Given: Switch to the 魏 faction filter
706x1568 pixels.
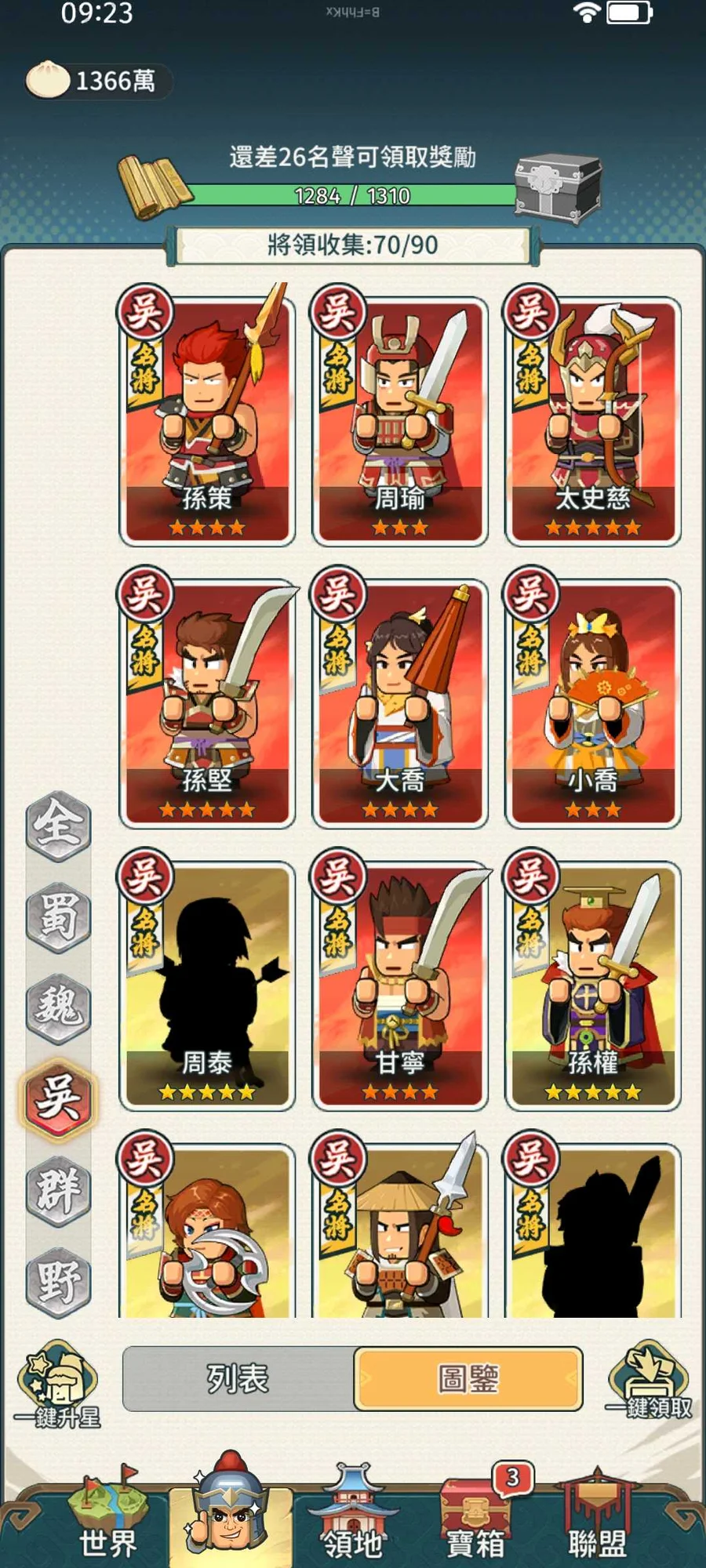Looking at the screenshot, I should 59,1007.
